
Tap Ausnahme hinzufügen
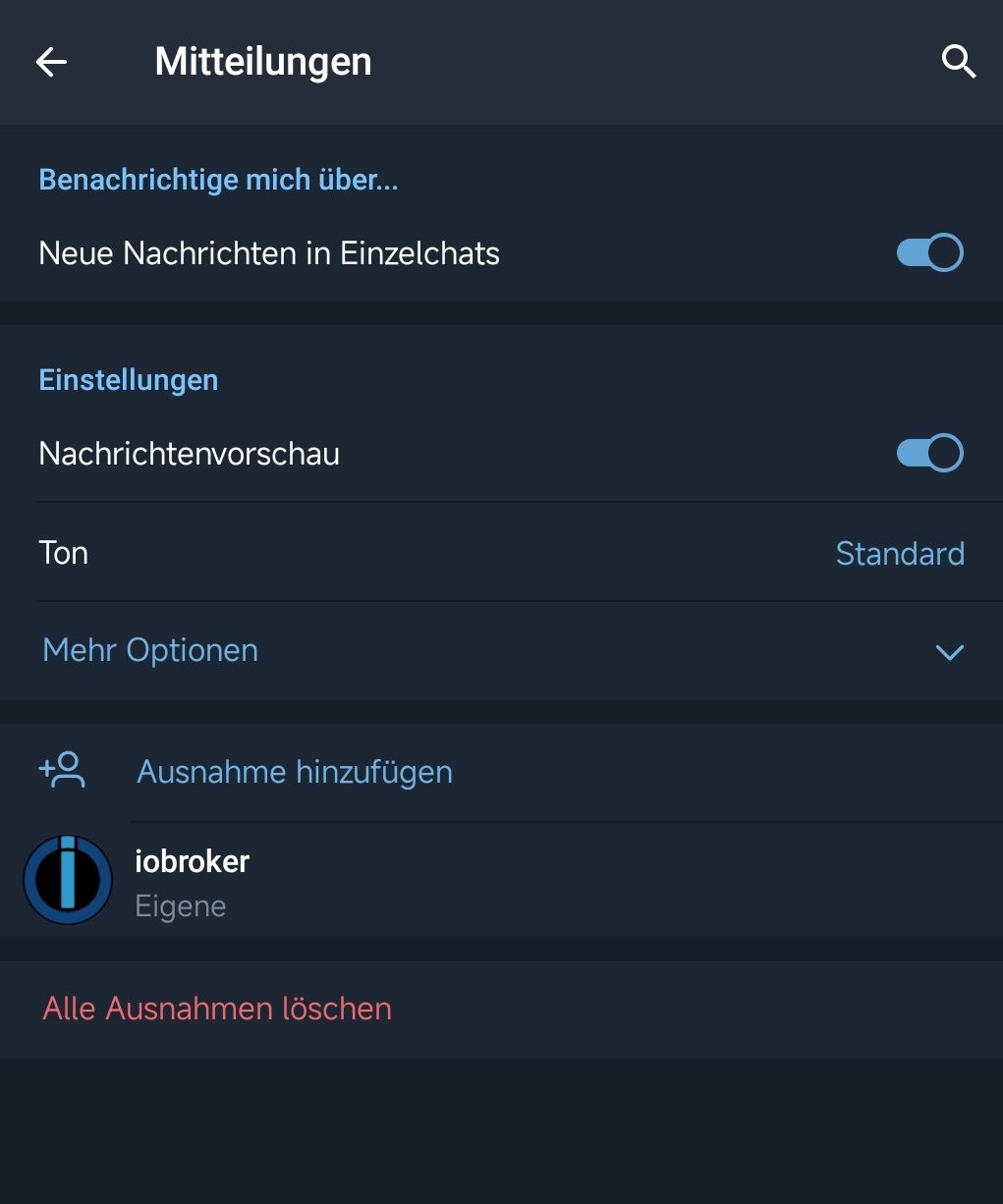tap(295, 772)
